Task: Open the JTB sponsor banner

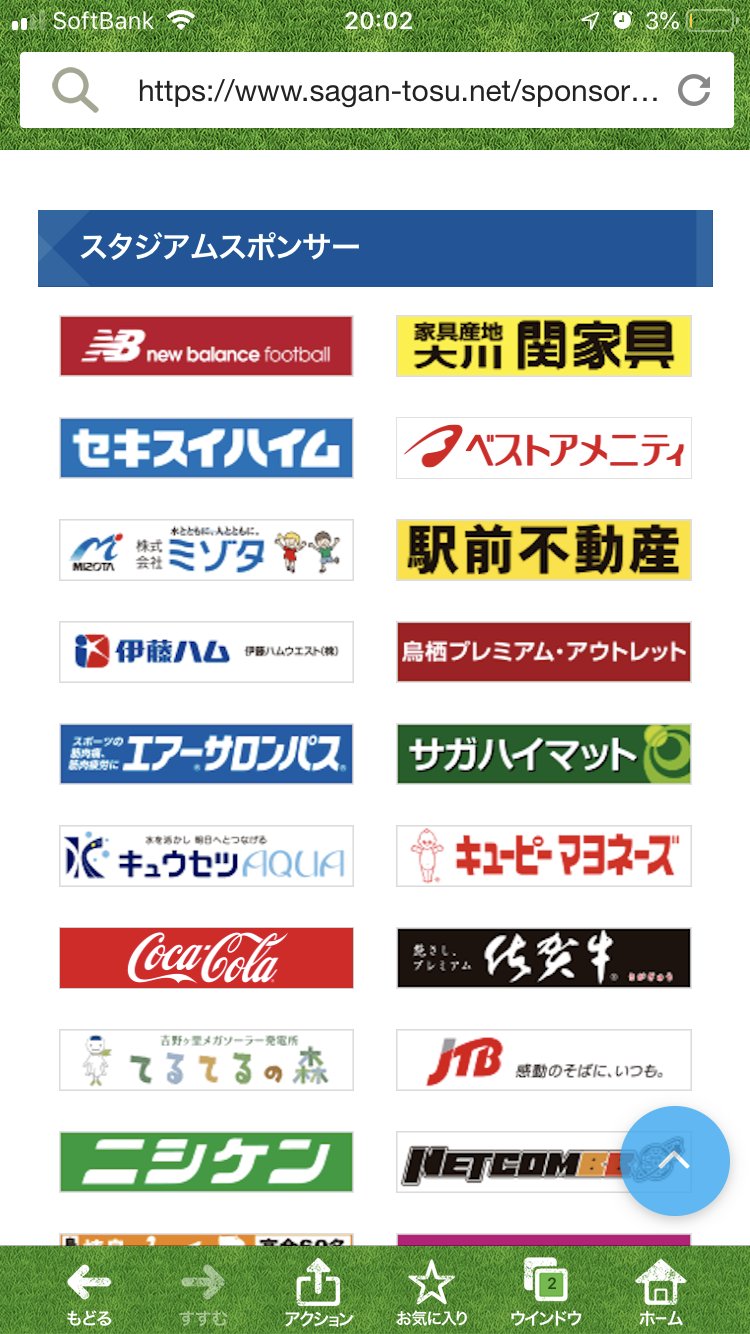Action: 543,1060
